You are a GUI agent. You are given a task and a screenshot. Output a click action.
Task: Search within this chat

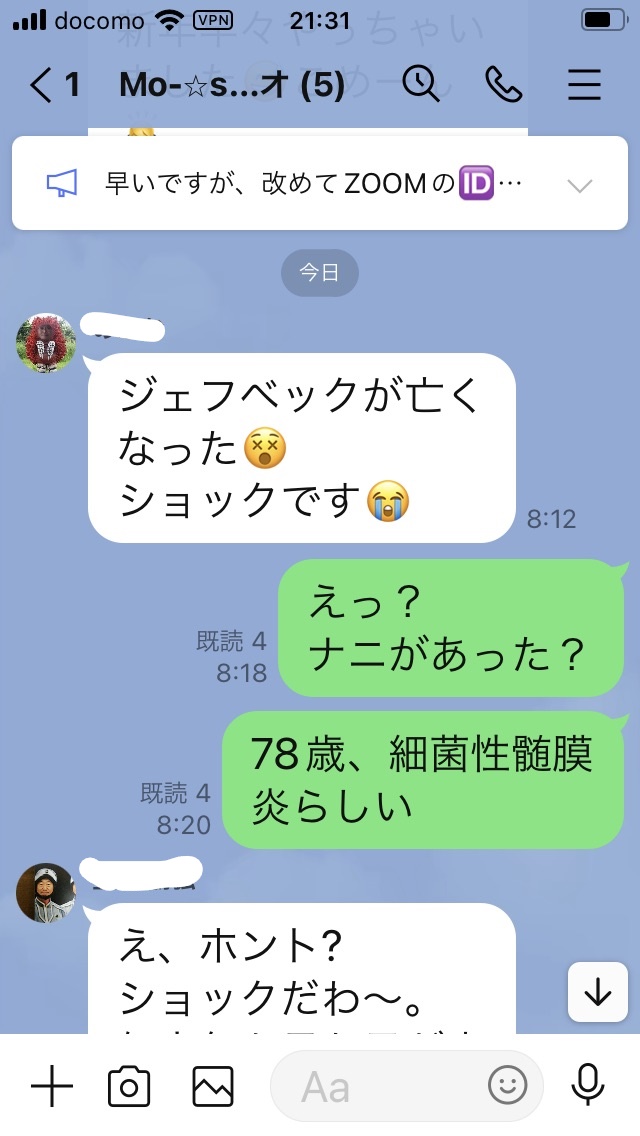(421, 86)
